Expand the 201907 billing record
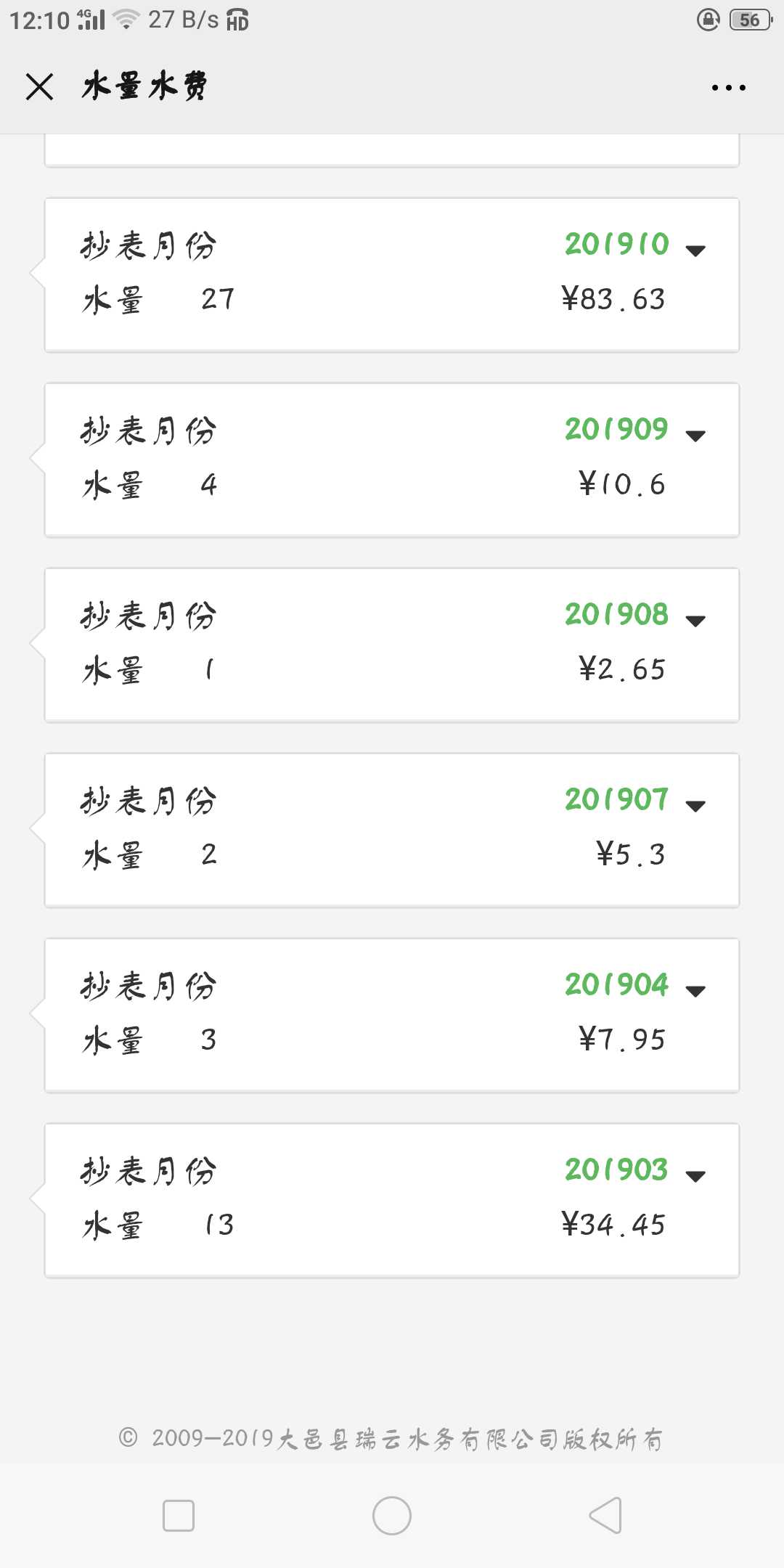784x1568 pixels. pos(695,807)
